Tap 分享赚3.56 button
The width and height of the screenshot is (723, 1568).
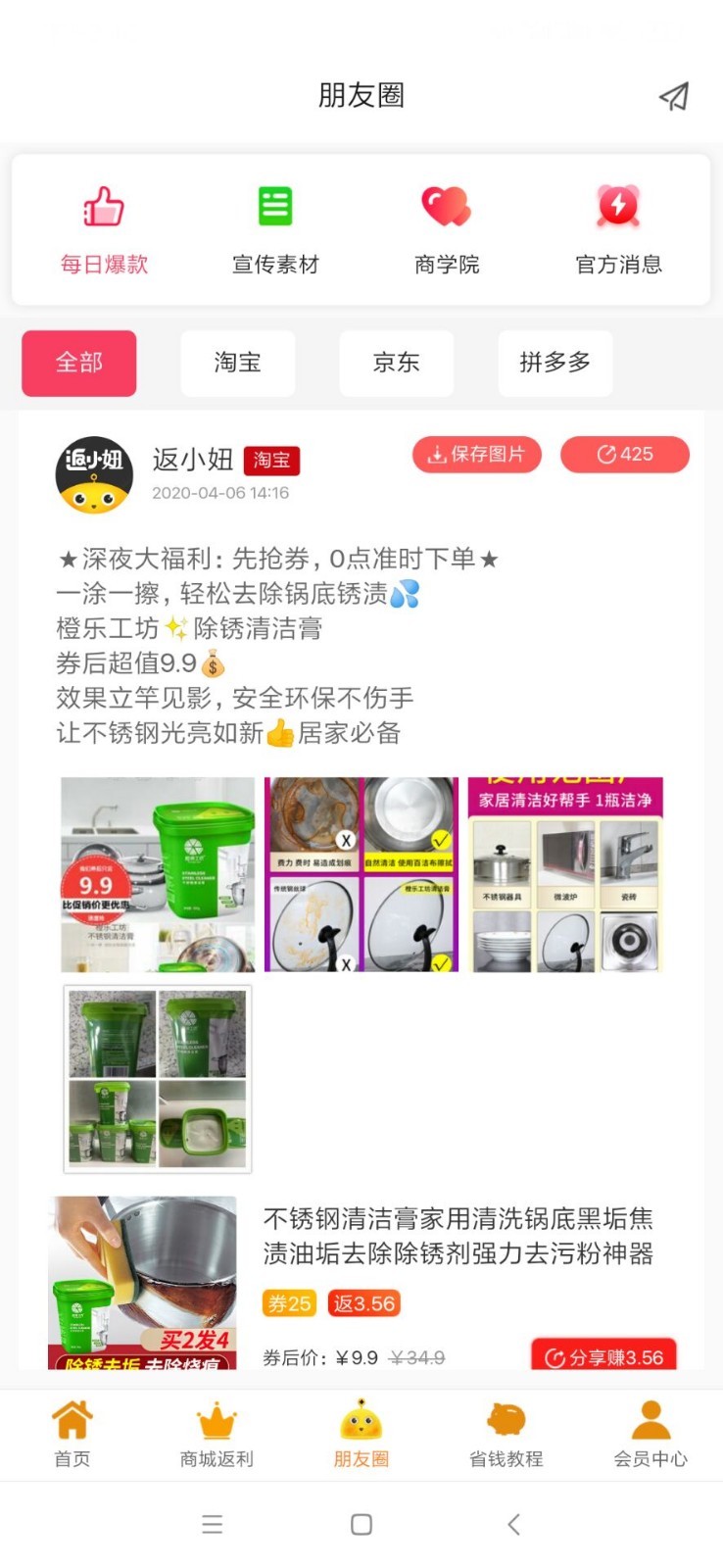(604, 1356)
